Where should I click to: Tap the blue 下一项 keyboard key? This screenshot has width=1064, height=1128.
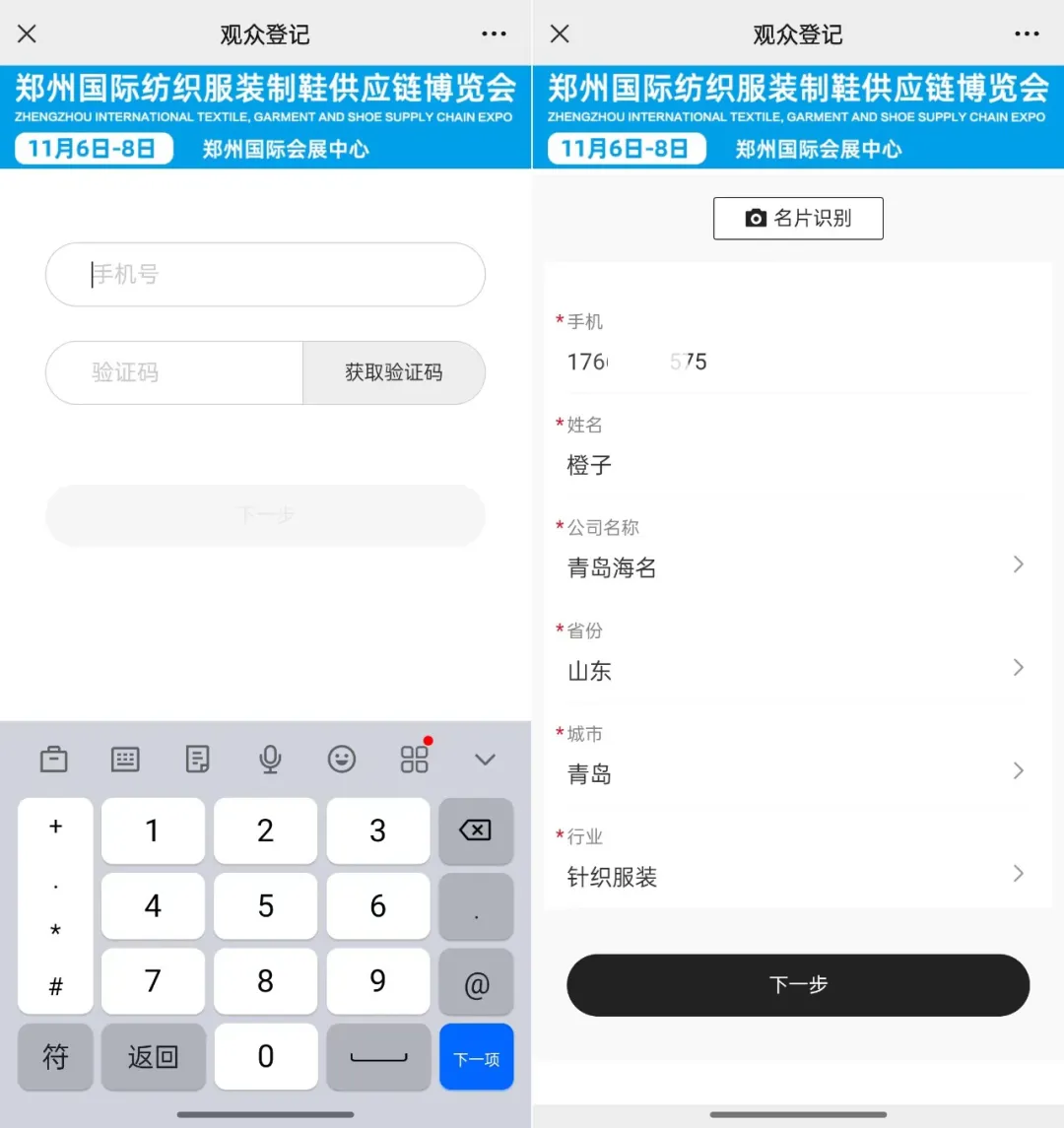pyautogui.click(x=476, y=1058)
